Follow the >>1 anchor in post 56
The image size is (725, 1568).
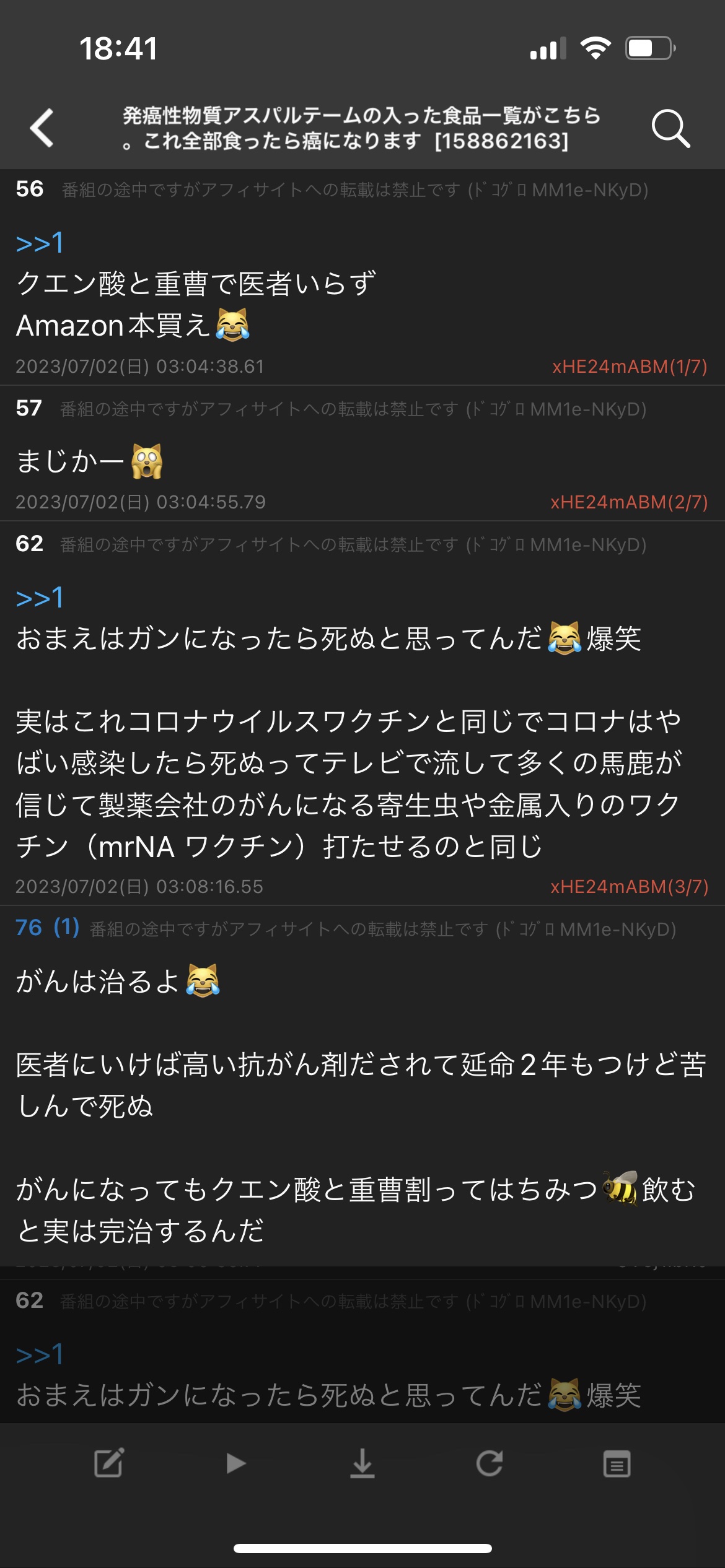(39, 243)
